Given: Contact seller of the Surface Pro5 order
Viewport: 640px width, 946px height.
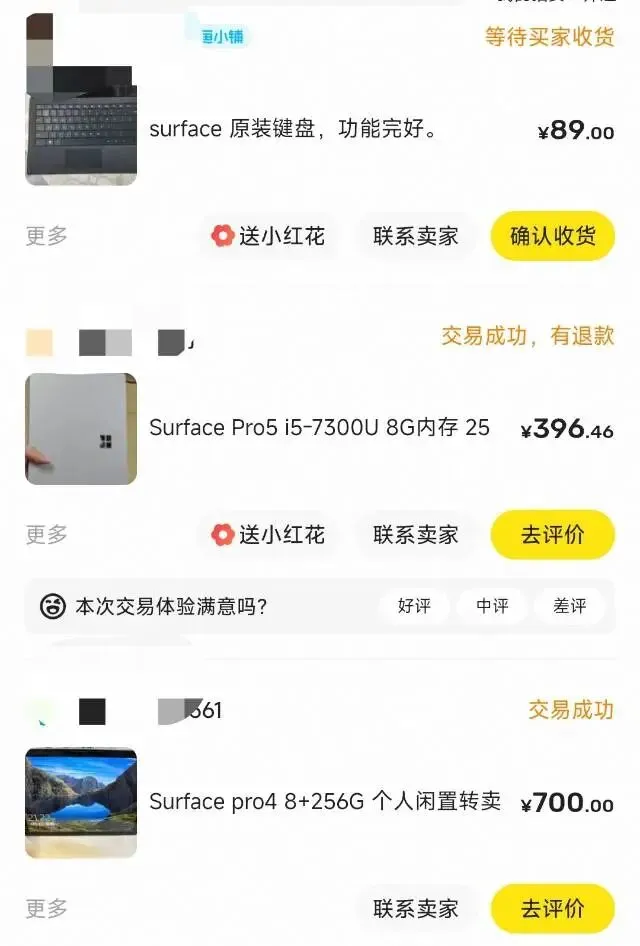Looking at the screenshot, I should tap(415, 534).
